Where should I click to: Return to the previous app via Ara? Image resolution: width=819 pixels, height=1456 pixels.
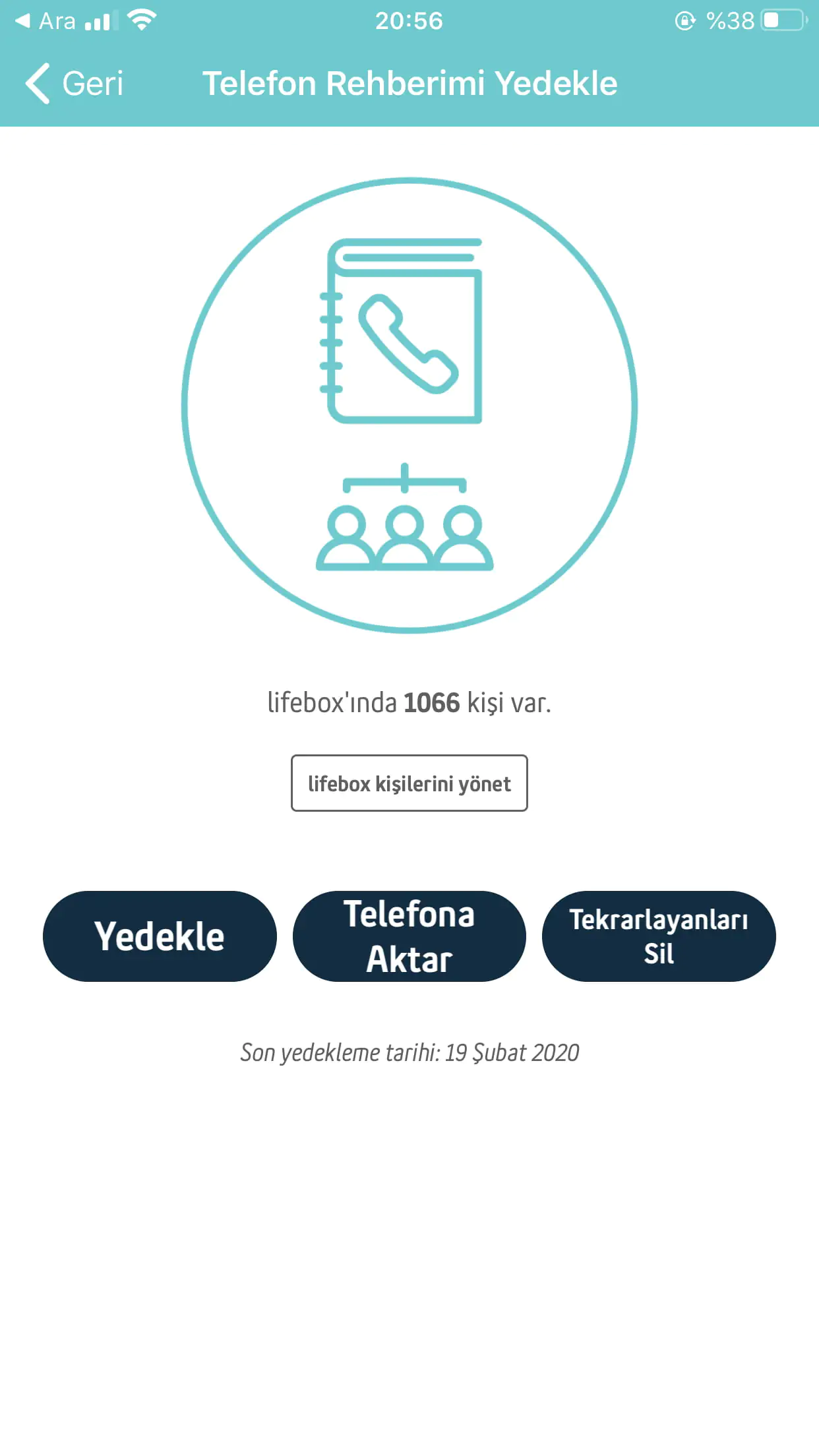[46, 21]
